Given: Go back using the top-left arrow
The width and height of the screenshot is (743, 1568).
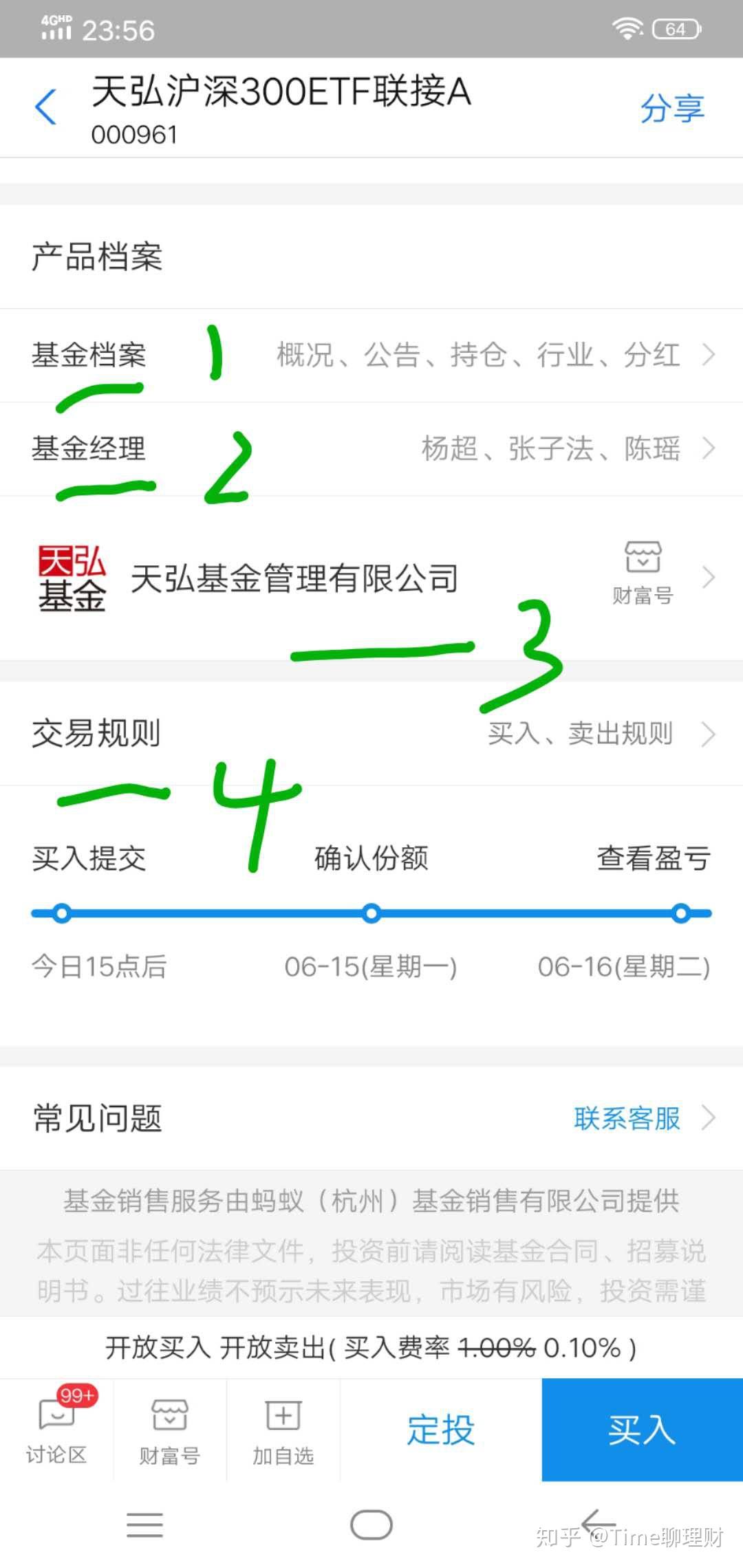Looking at the screenshot, I should point(45,107).
